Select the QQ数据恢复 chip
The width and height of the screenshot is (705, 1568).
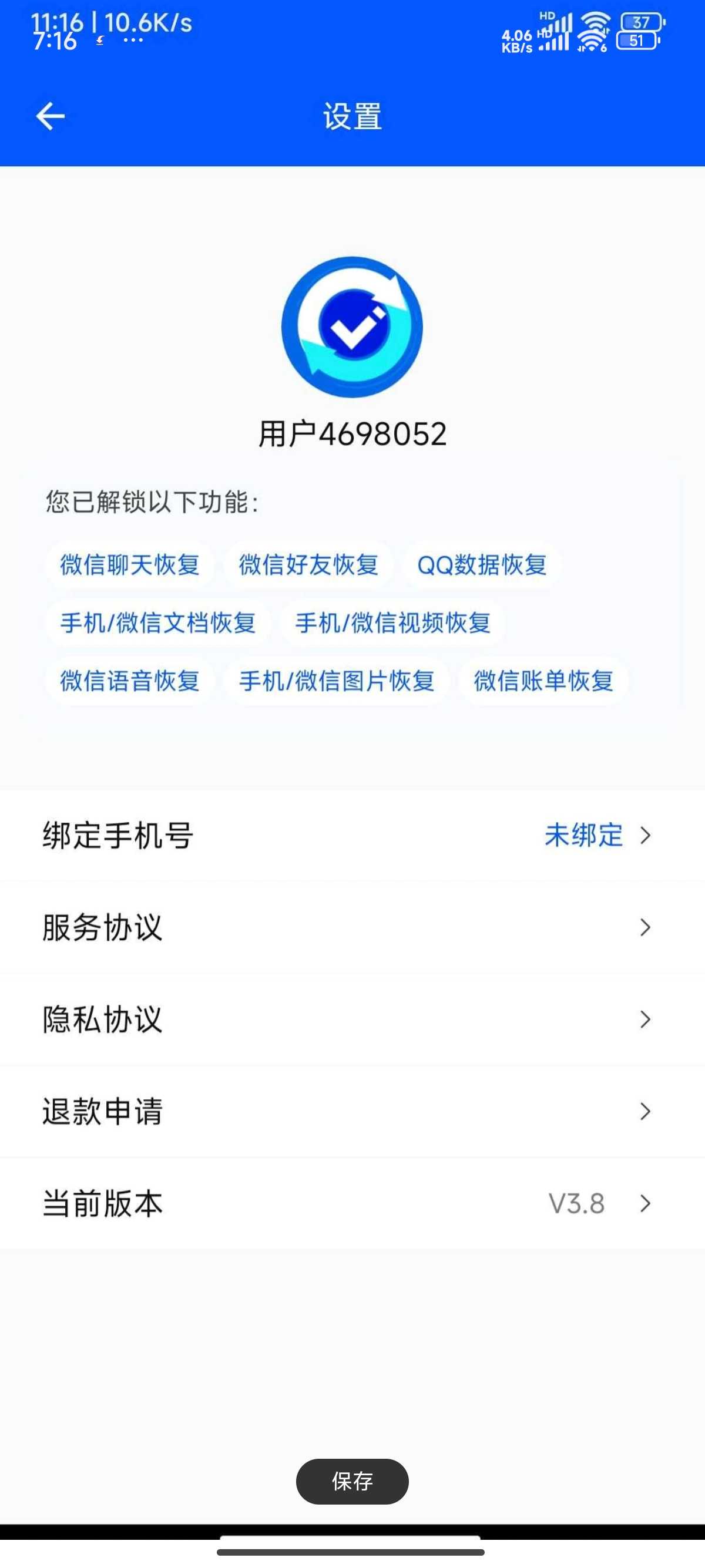482,565
